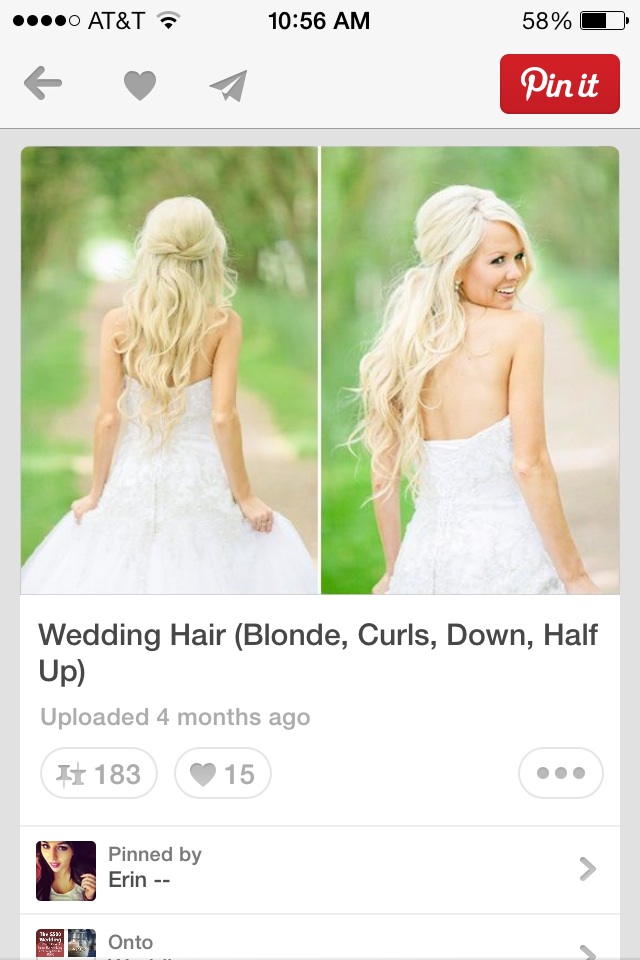Screen dimensions: 640x960
Task: View the 183 repins count
Action: [x=99, y=773]
